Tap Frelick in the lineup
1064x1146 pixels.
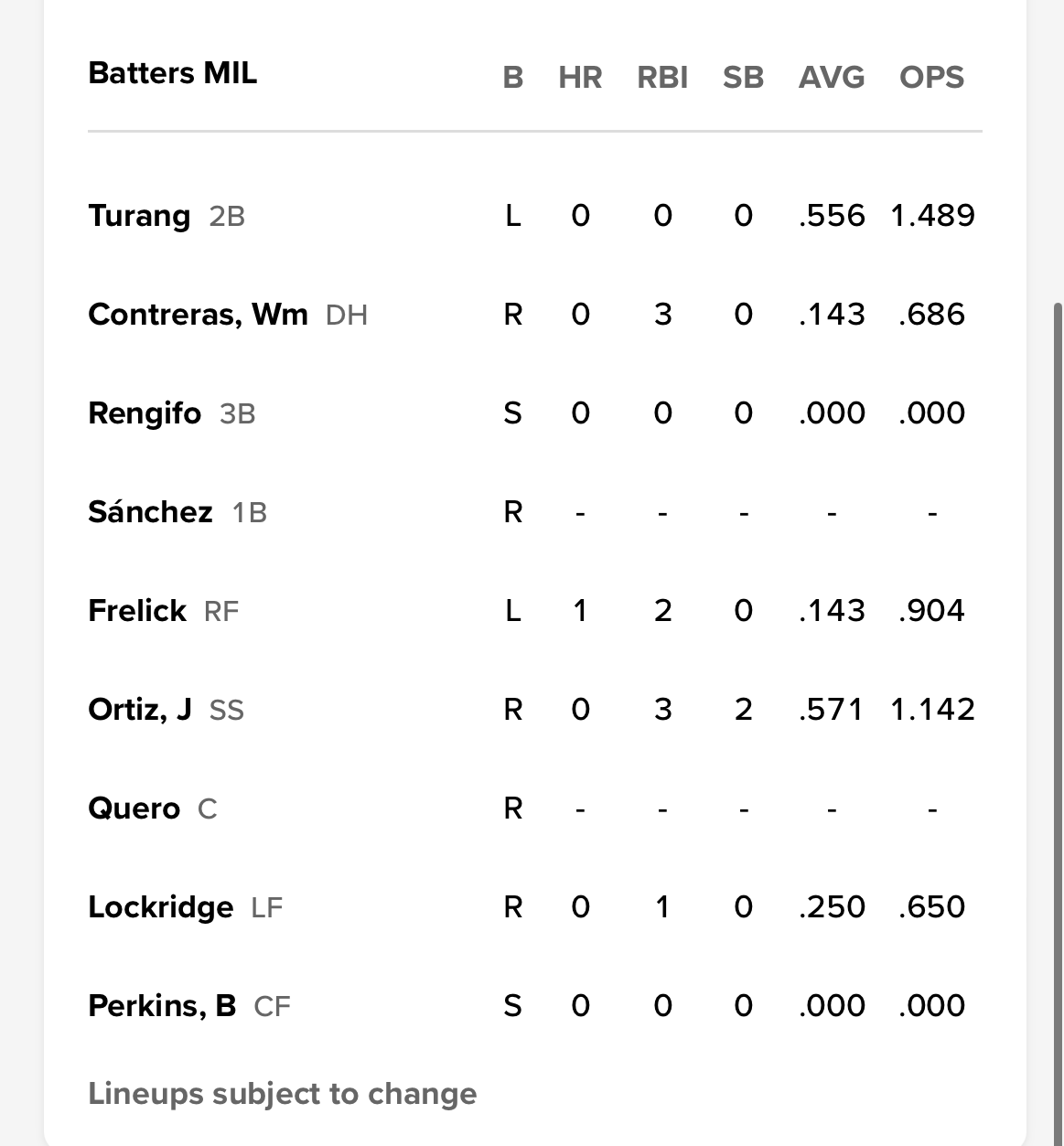click(x=137, y=611)
